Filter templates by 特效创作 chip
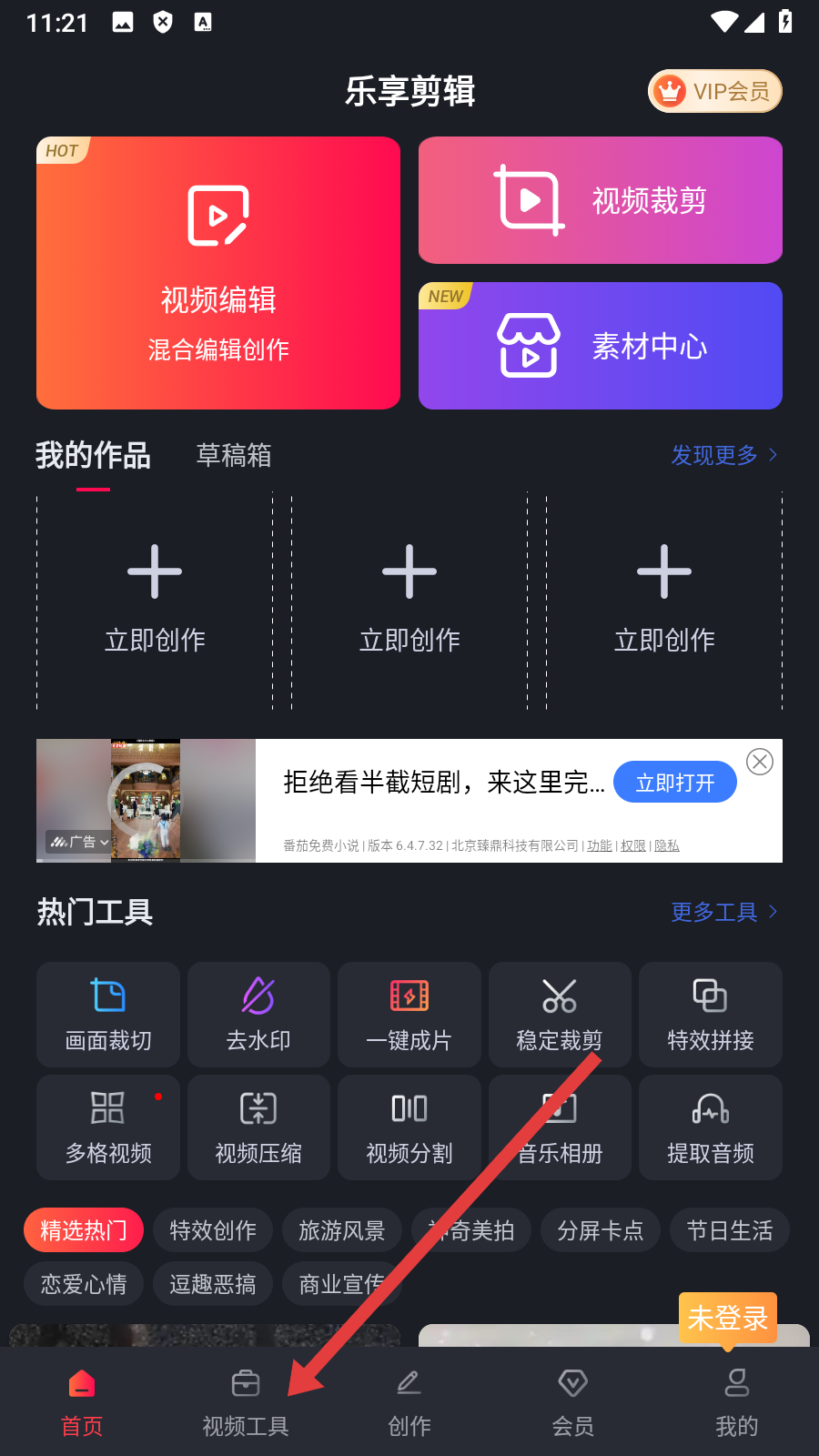The height and width of the screenshot is (1456, 819). pos(213,1230)
